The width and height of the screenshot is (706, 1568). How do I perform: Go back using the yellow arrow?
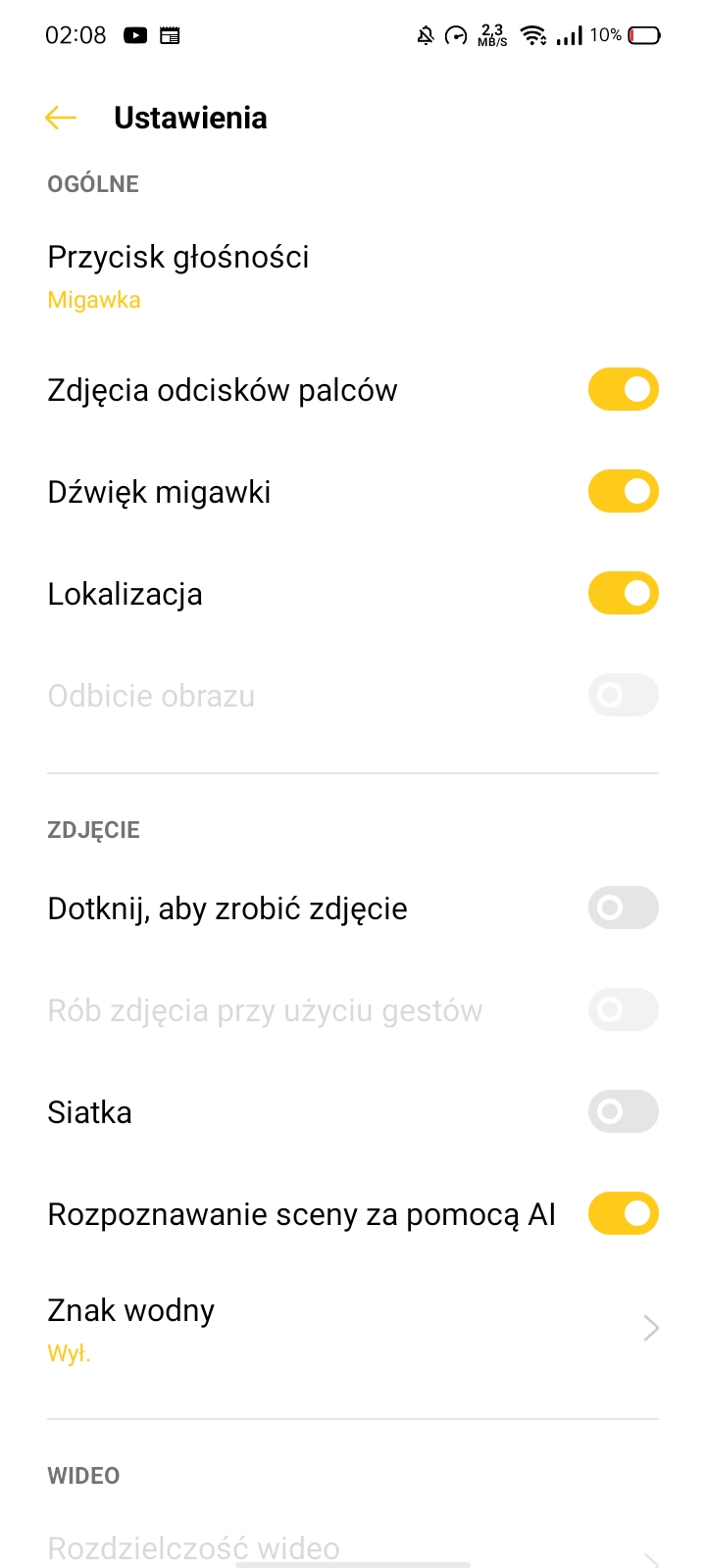pyautogui.click(x=61, y=118)
